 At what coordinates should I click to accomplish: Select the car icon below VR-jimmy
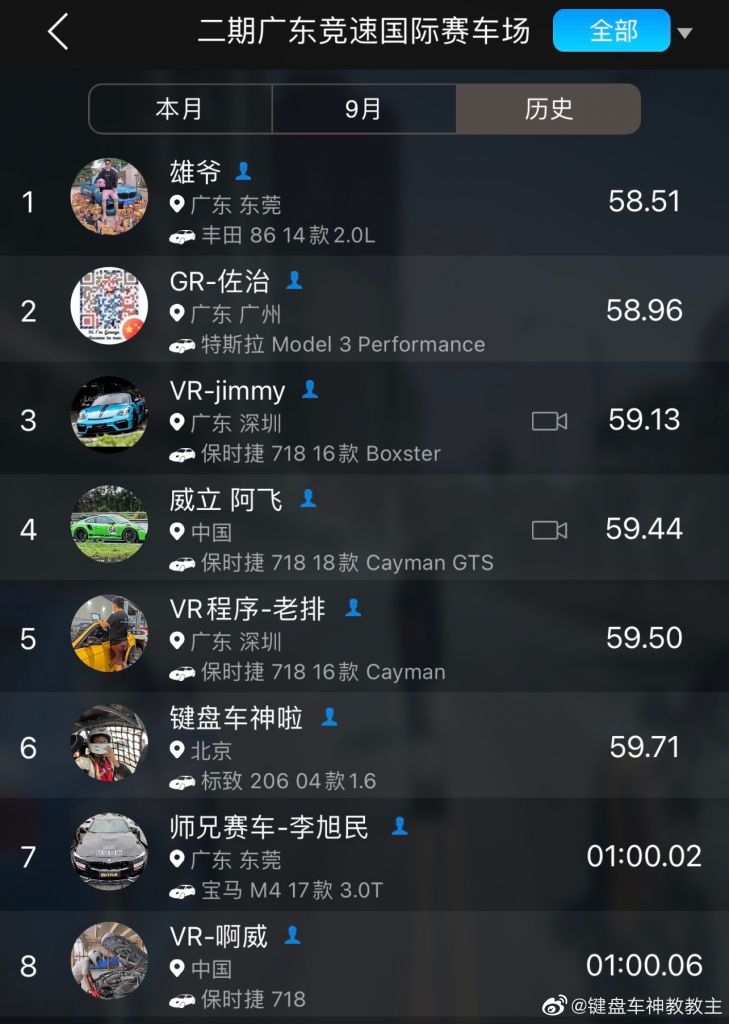184,453
